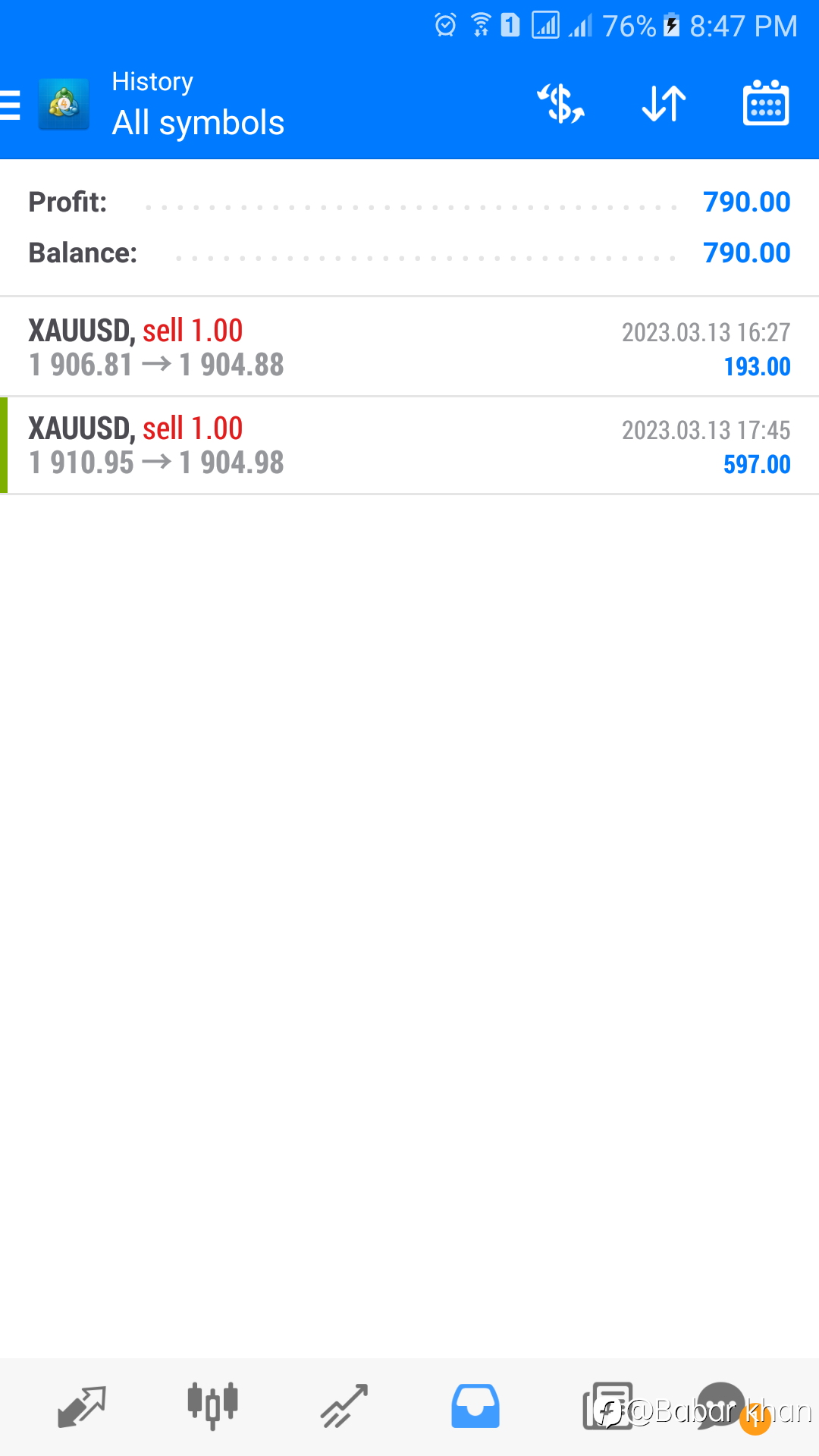Open the calendar date range picker

click(766, 103)
